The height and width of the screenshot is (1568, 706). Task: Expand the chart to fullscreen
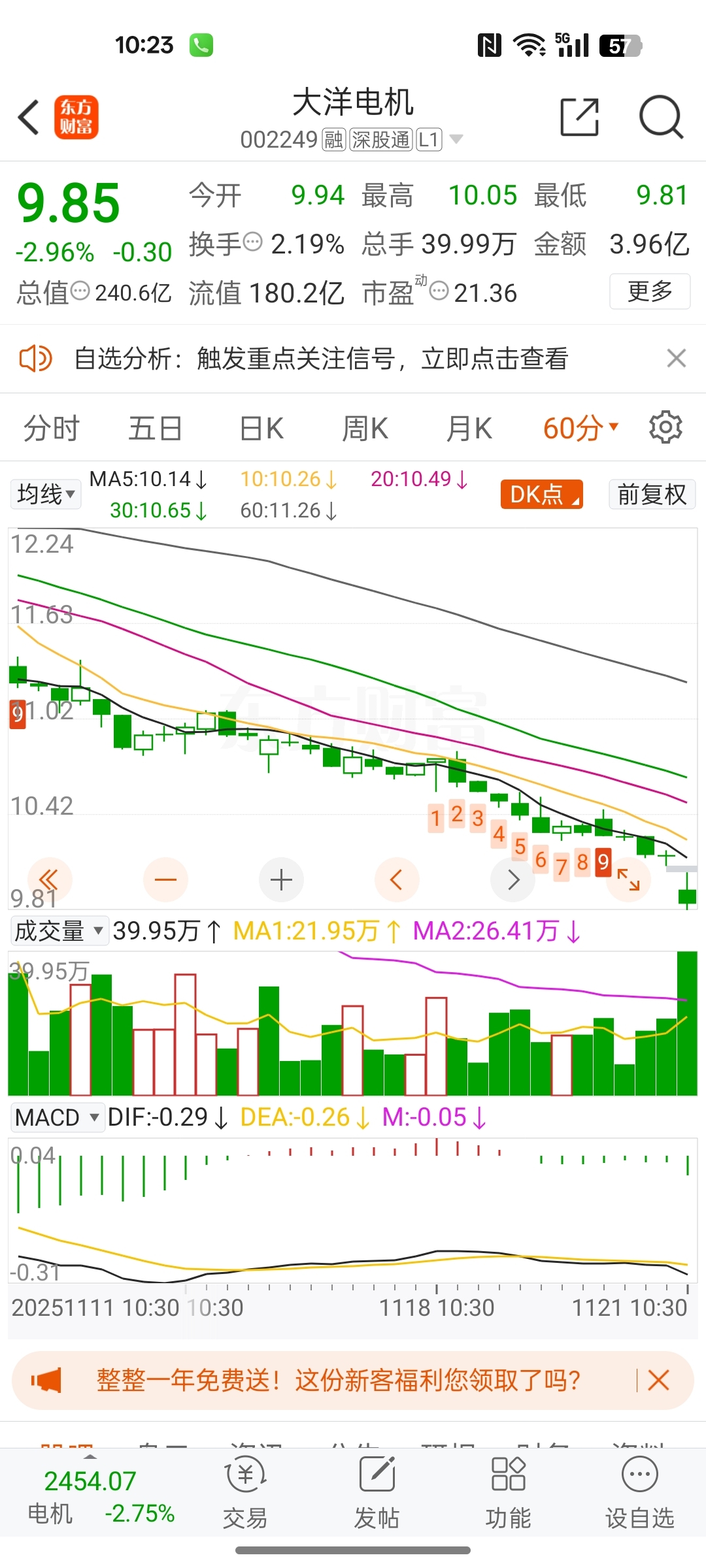point(628,879)
